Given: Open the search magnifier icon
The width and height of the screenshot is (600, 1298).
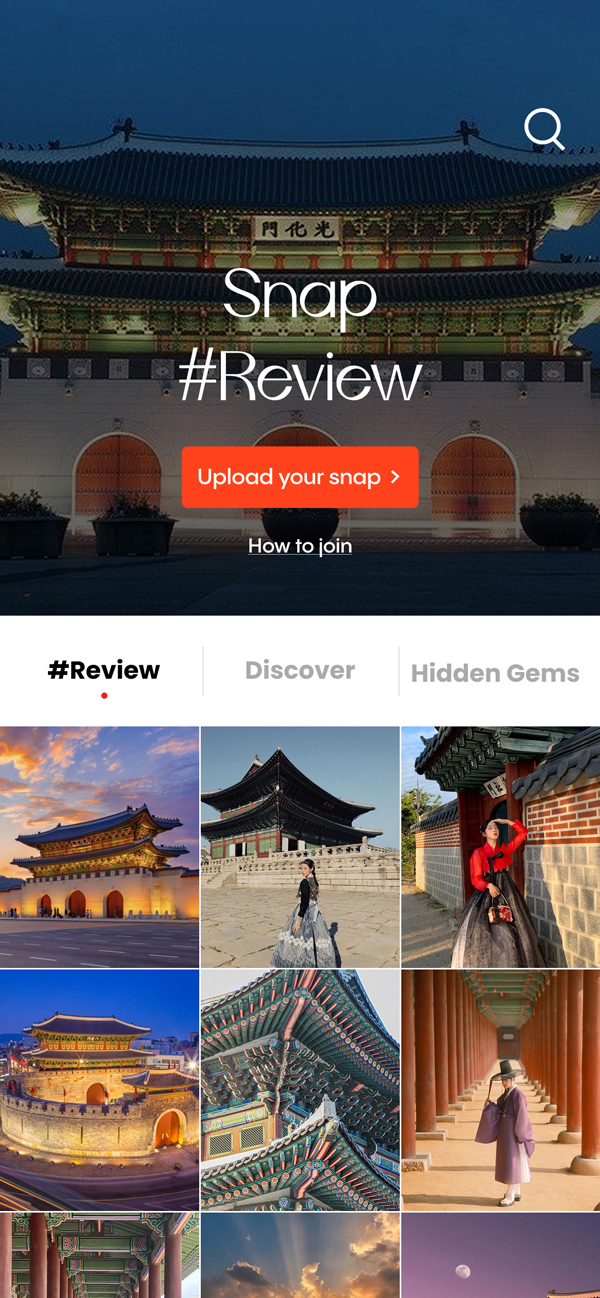Looking at the screenshot, I should tap(544, 129).
